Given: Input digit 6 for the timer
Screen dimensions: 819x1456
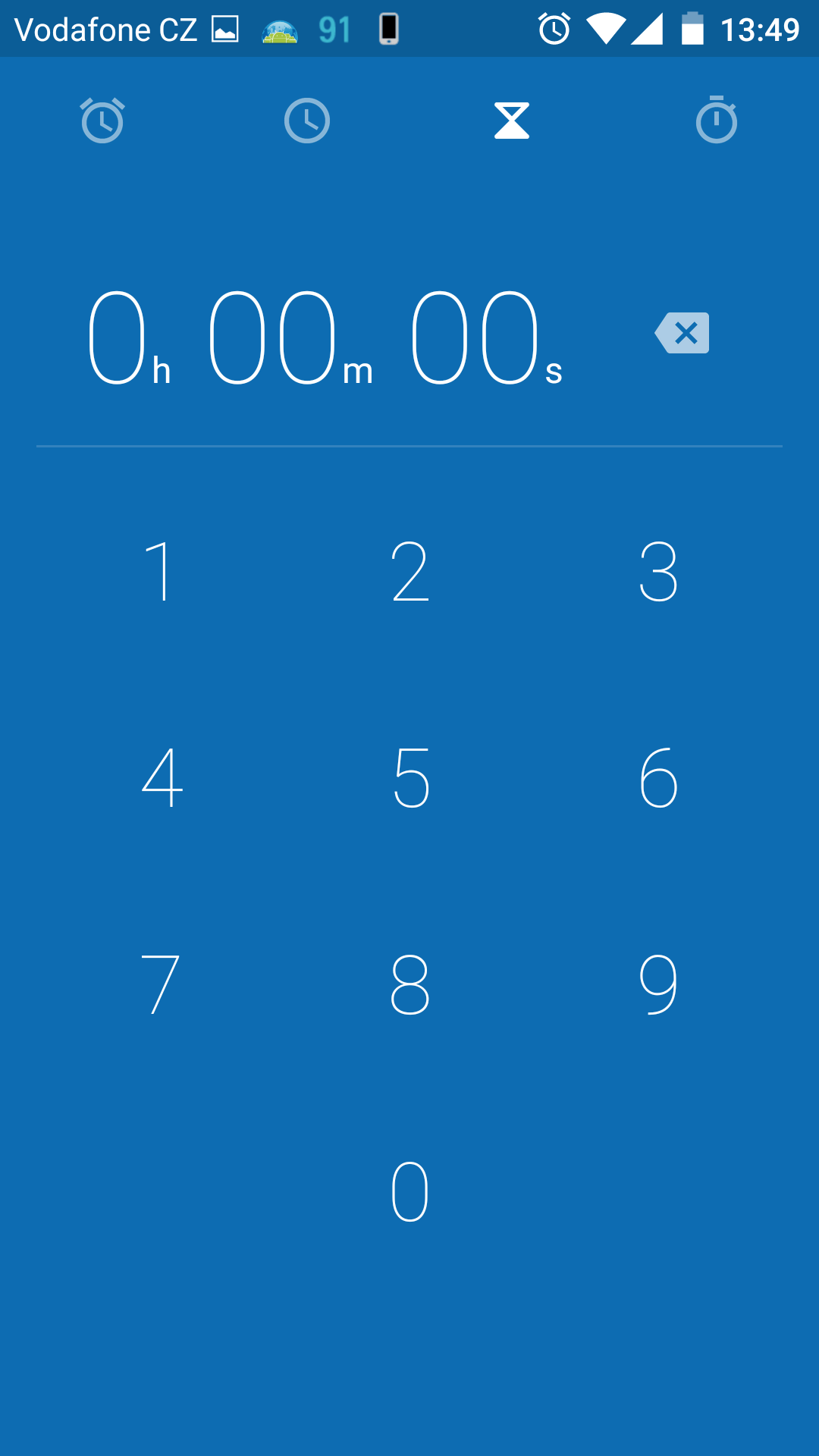Looking at the screenshot, I should tap(658, 777).
